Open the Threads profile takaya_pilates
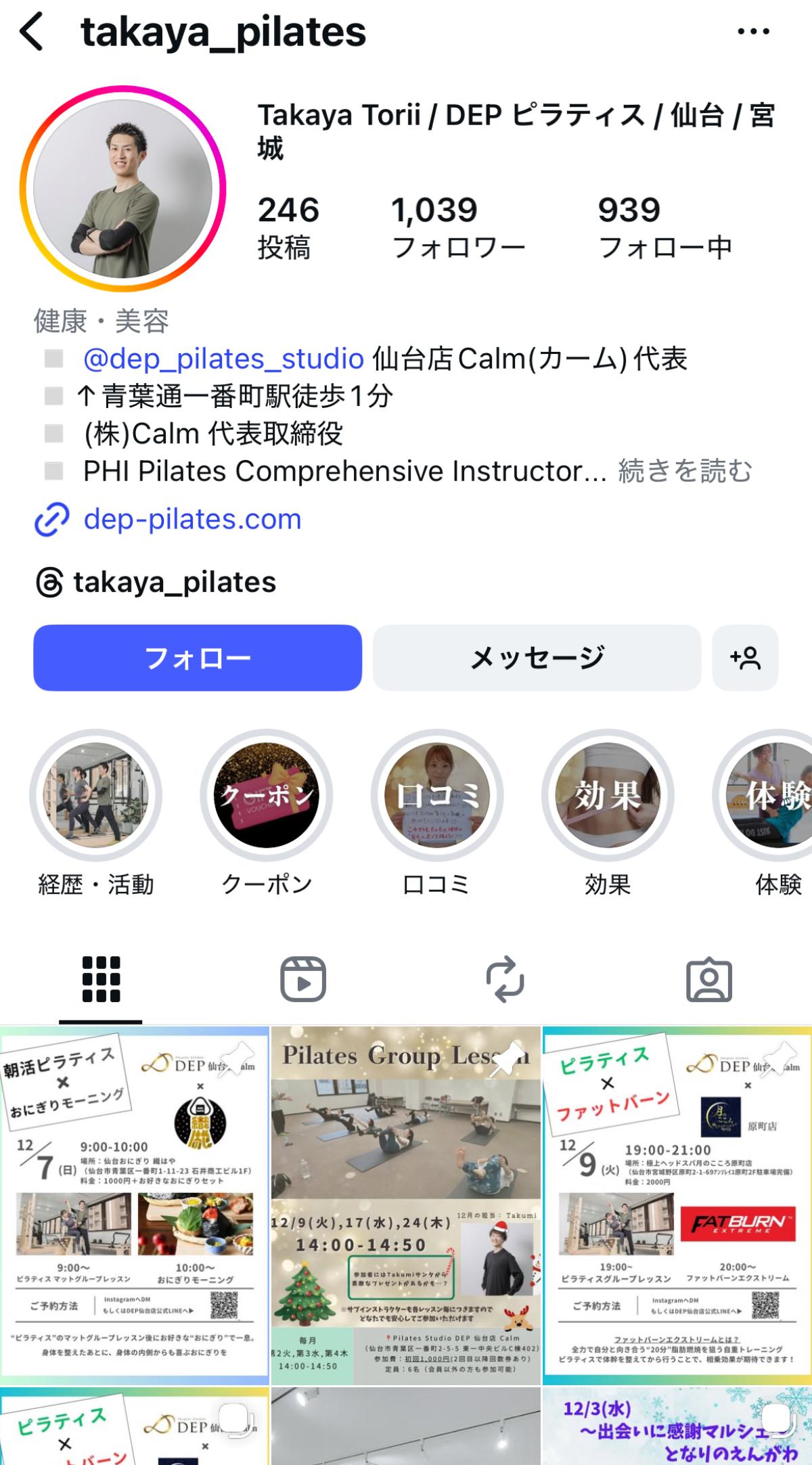The width and height of the screenshot is (812, 1465). (x=175, y=582)
